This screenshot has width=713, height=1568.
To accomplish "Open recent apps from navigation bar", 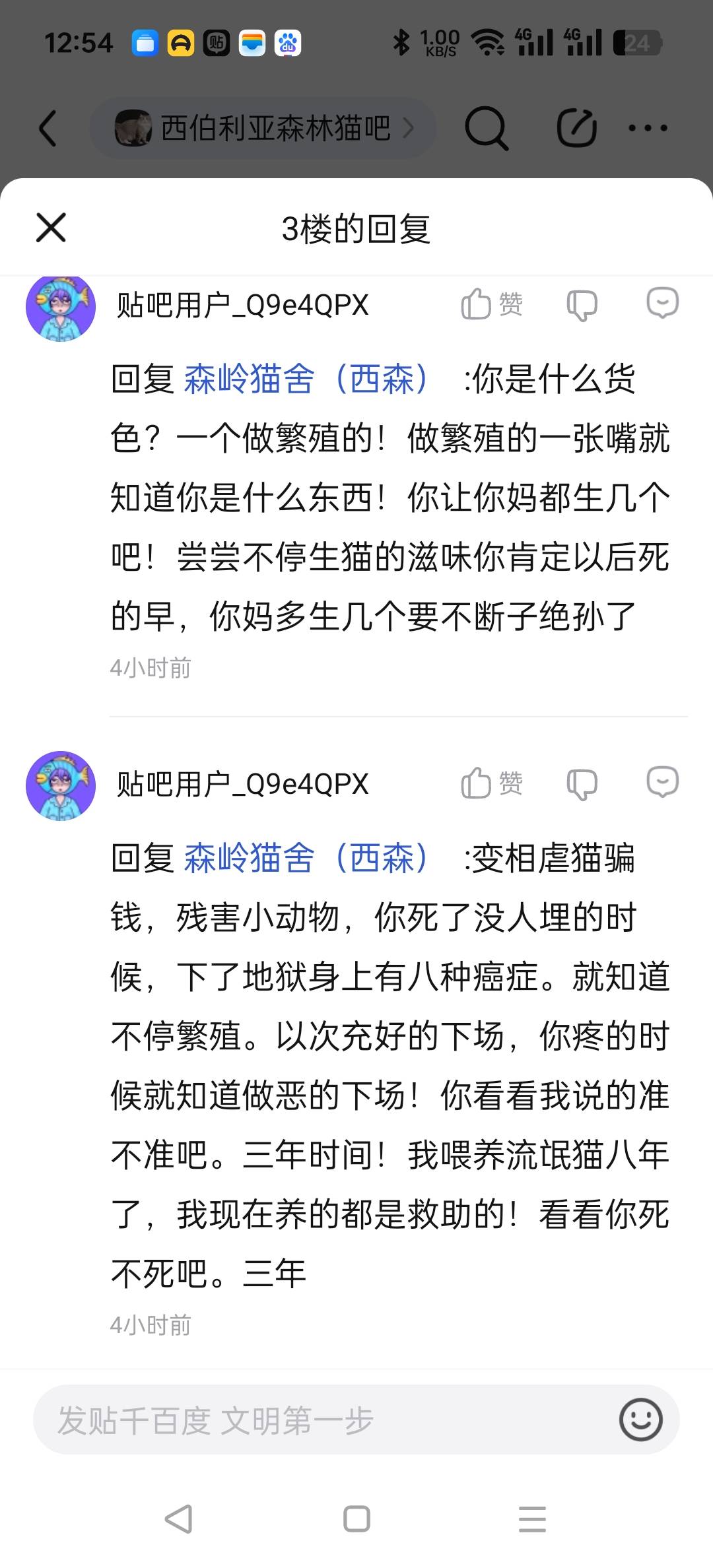I will point(532,1519).
